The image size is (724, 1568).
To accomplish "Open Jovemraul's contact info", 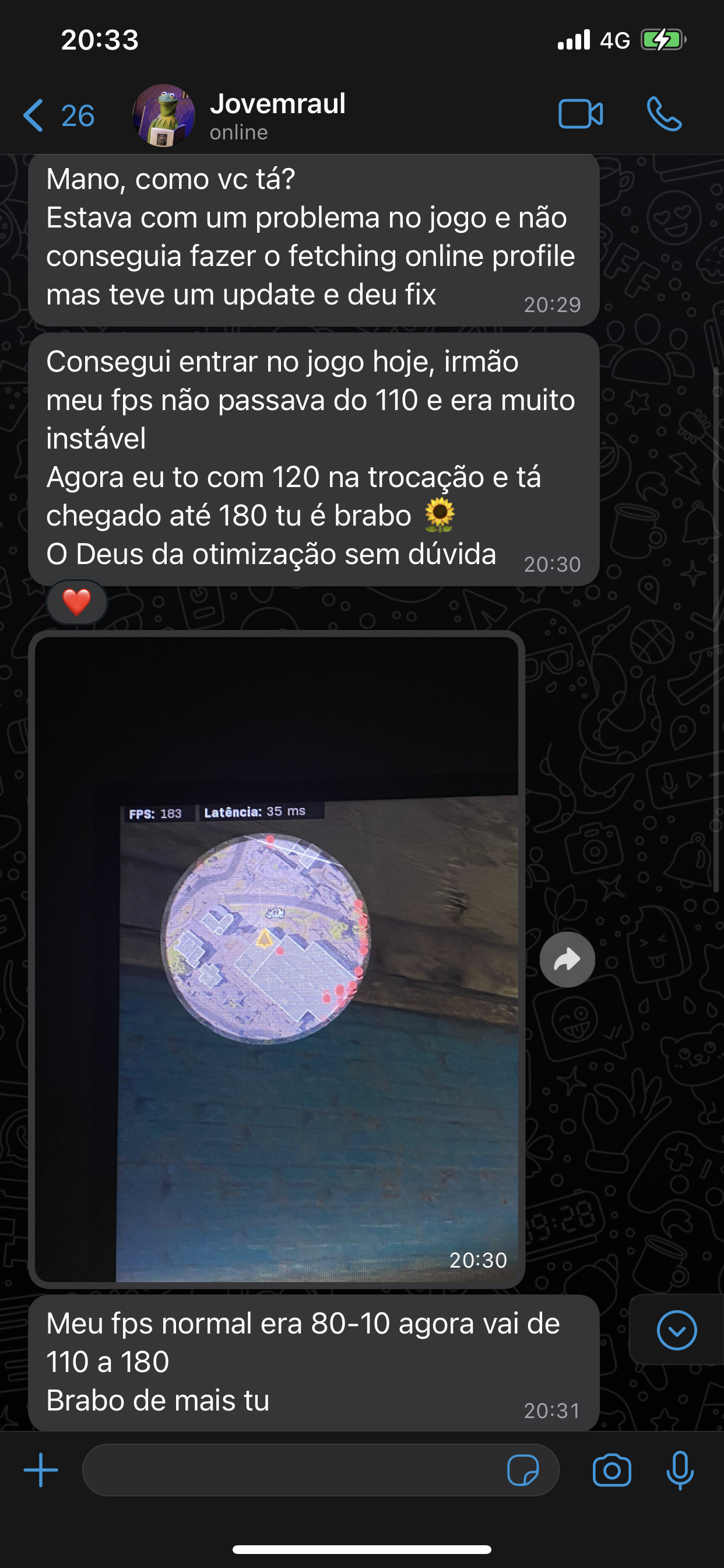I will coord(277,114).
